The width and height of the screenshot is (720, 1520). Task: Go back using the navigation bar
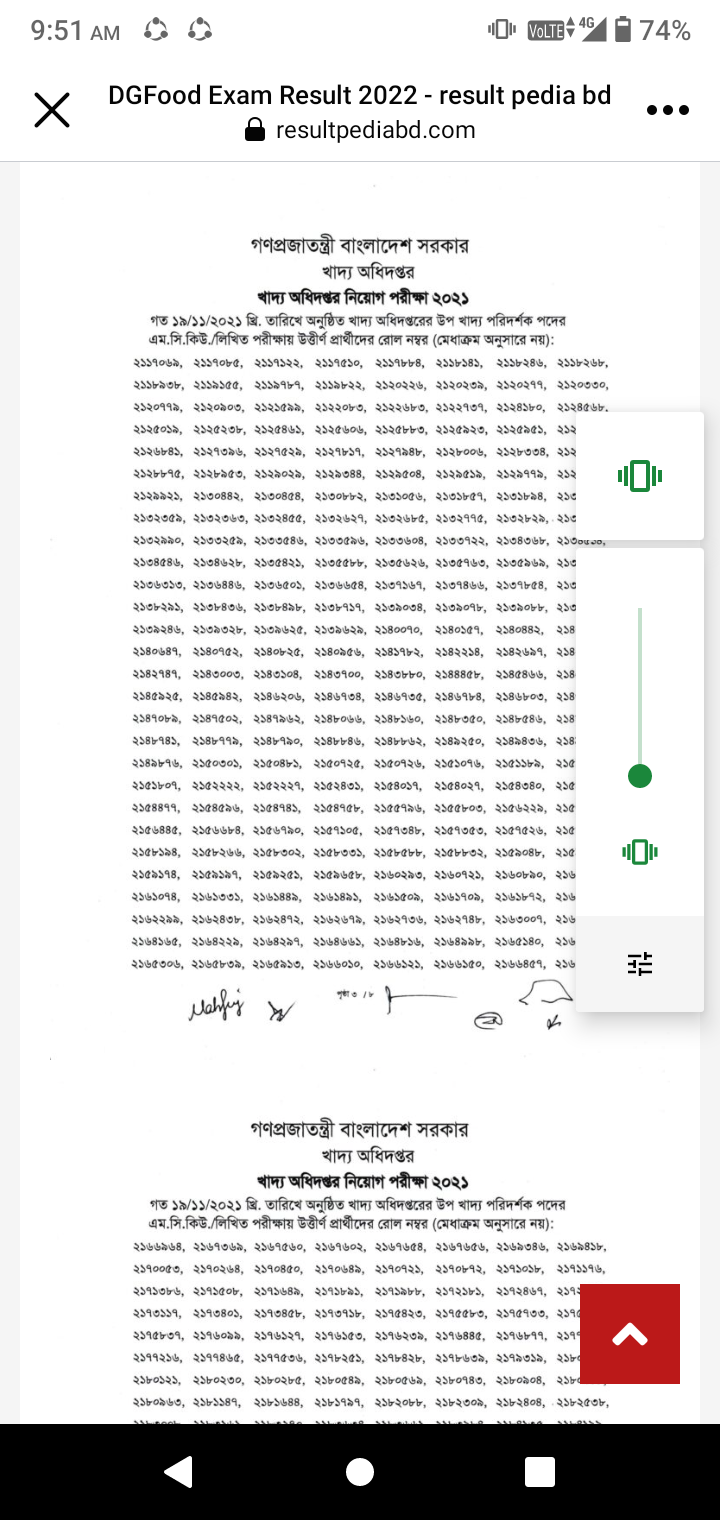point(178,1471)
